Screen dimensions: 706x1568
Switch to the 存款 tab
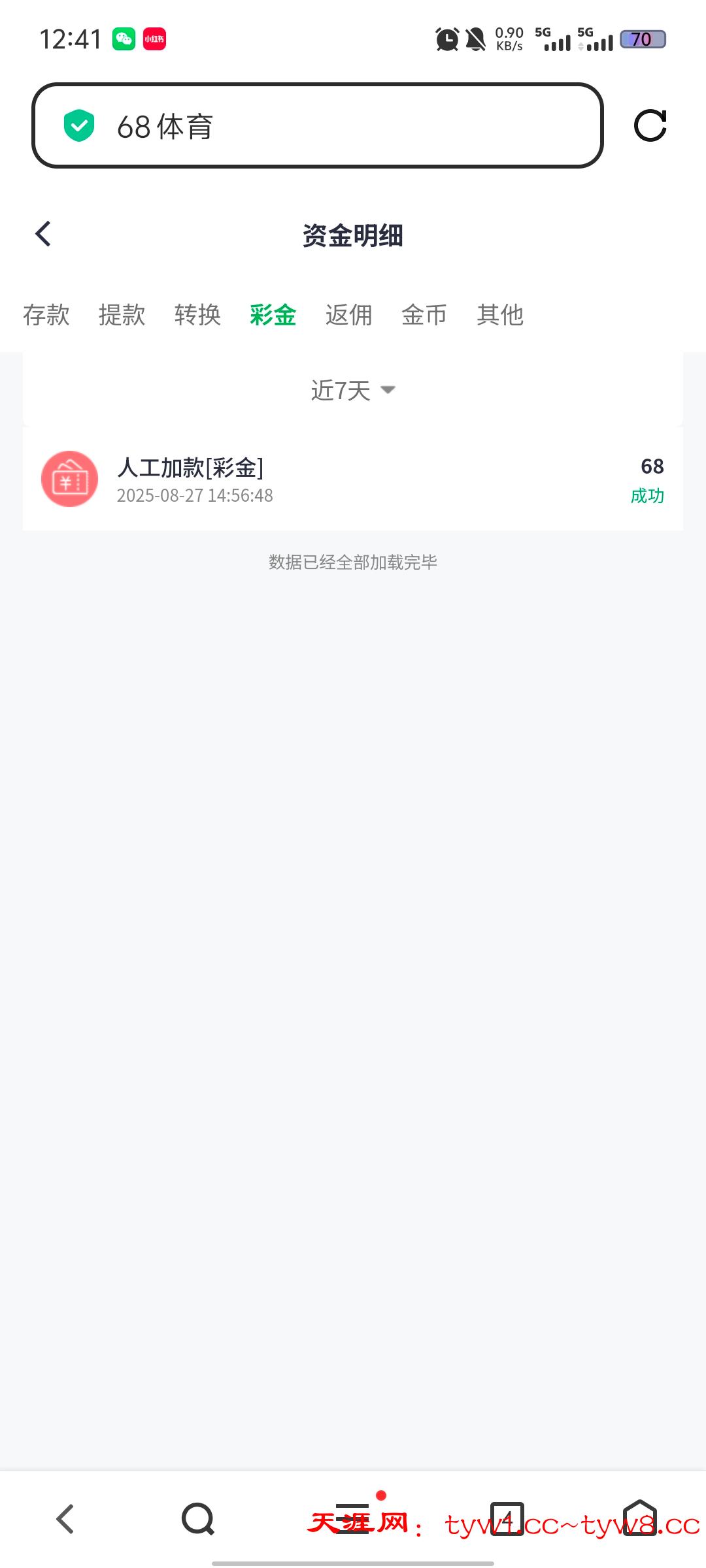point(47,315)
